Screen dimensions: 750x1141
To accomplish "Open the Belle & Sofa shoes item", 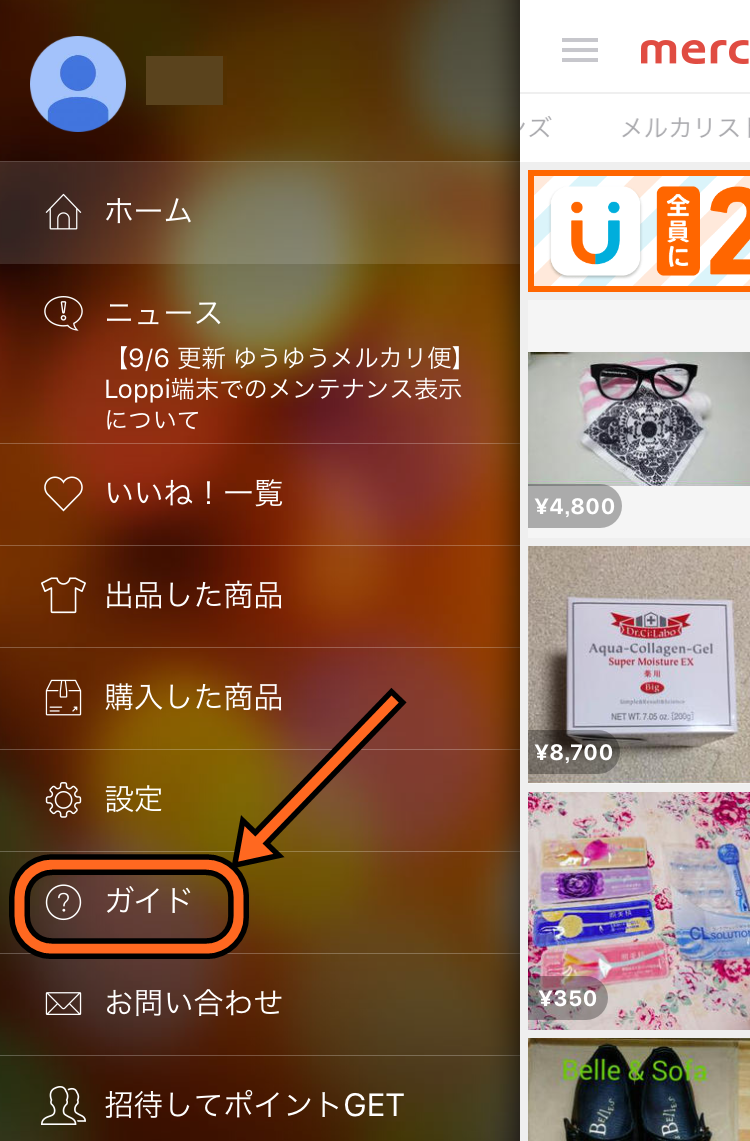I will [640, 1090].
